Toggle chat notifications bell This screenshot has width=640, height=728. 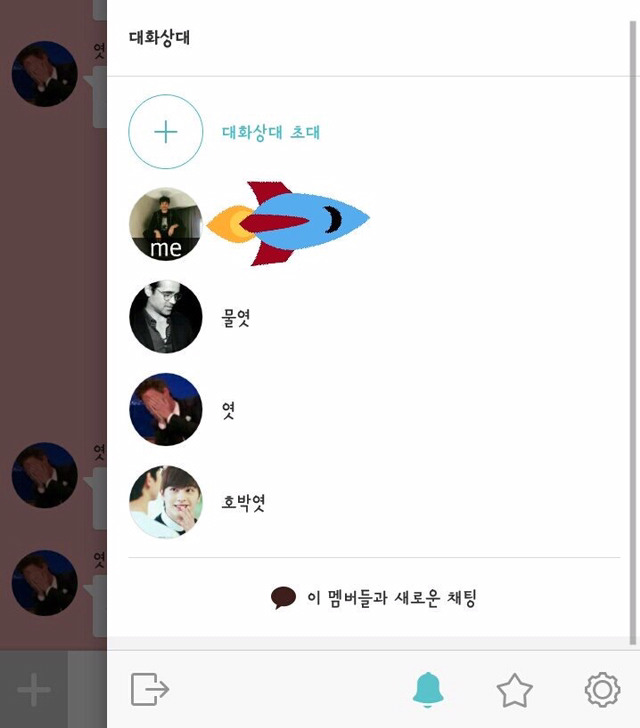pyautogui.click(x=428, y=689)
